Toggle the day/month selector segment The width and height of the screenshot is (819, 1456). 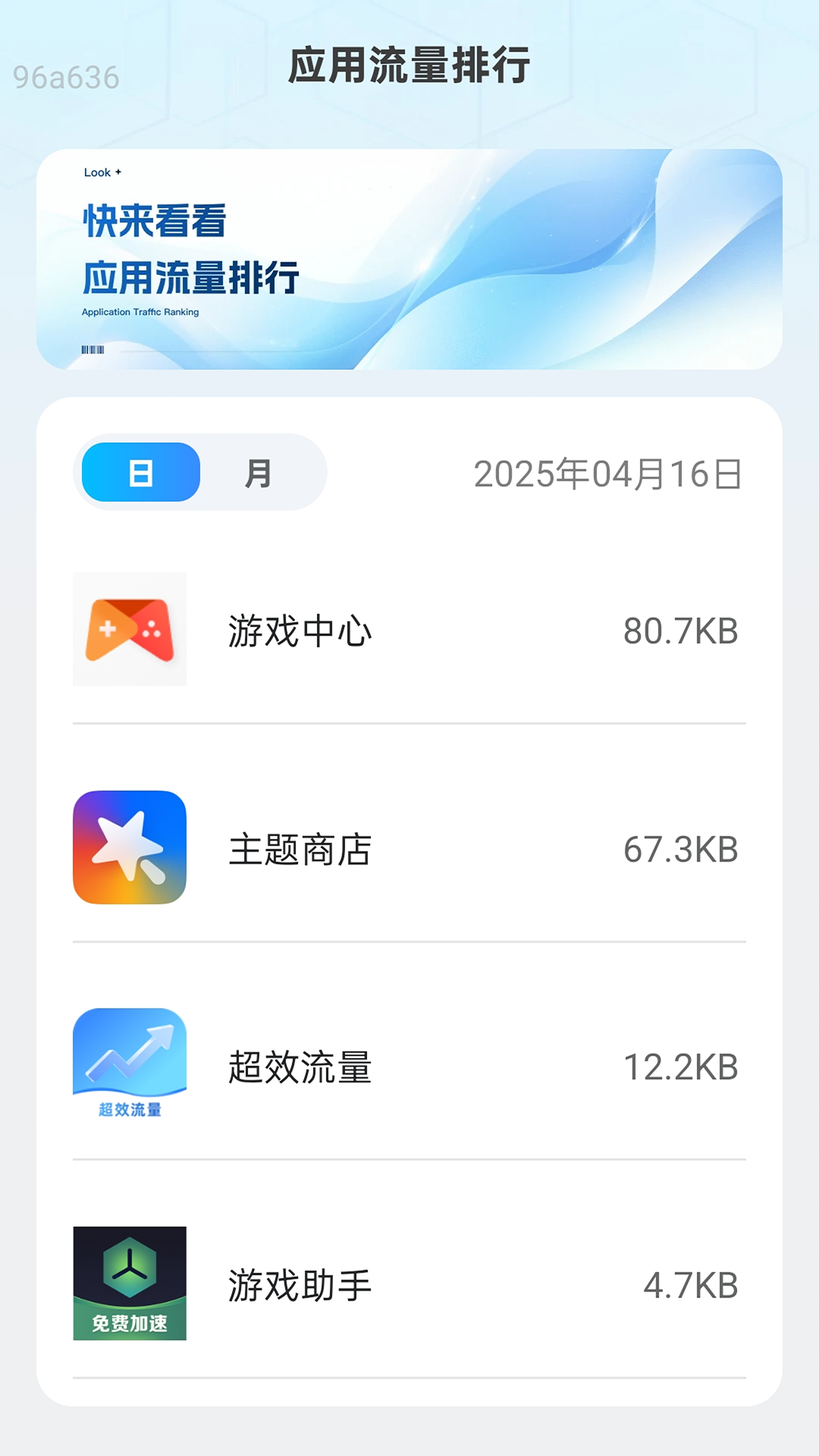click(200, 472)
